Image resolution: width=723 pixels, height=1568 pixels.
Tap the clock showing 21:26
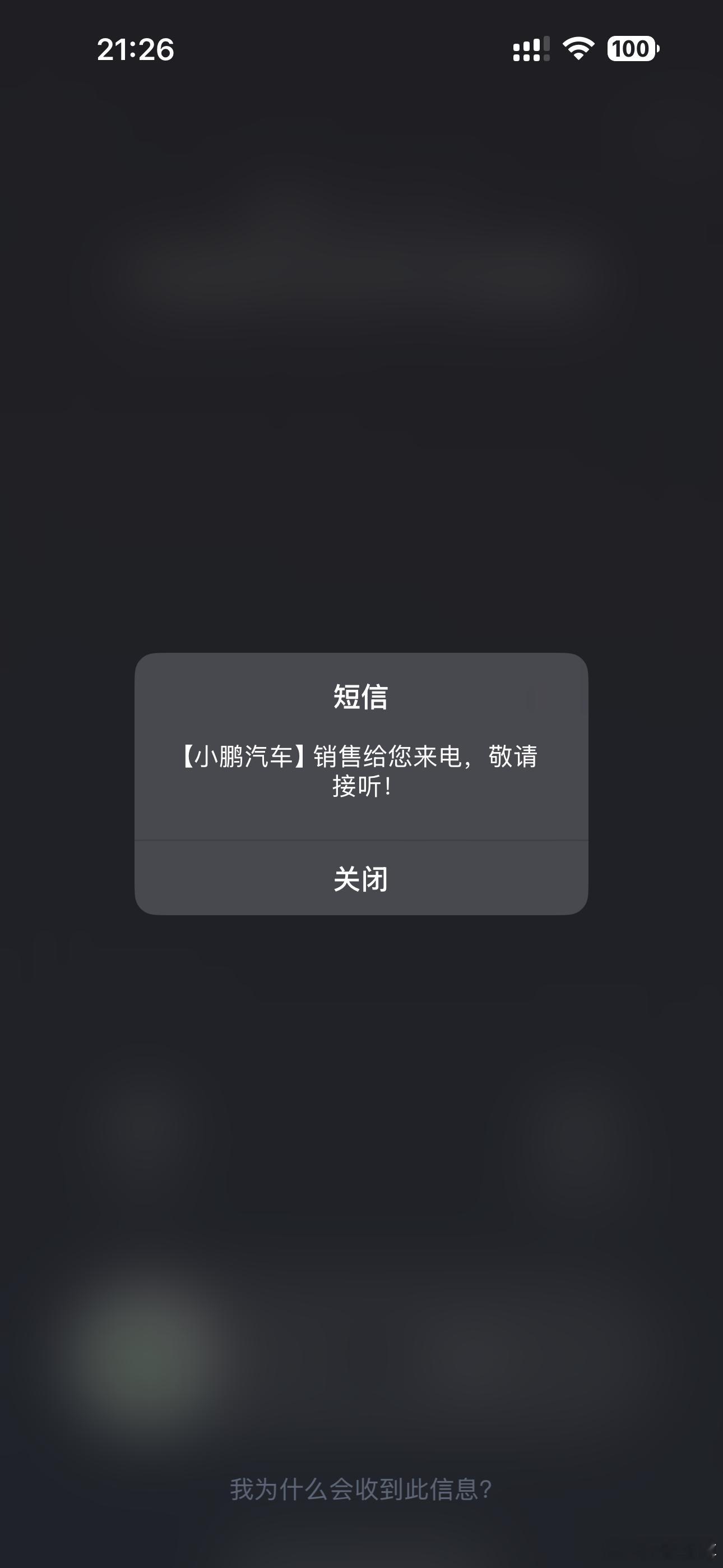(x=135, y=50)
